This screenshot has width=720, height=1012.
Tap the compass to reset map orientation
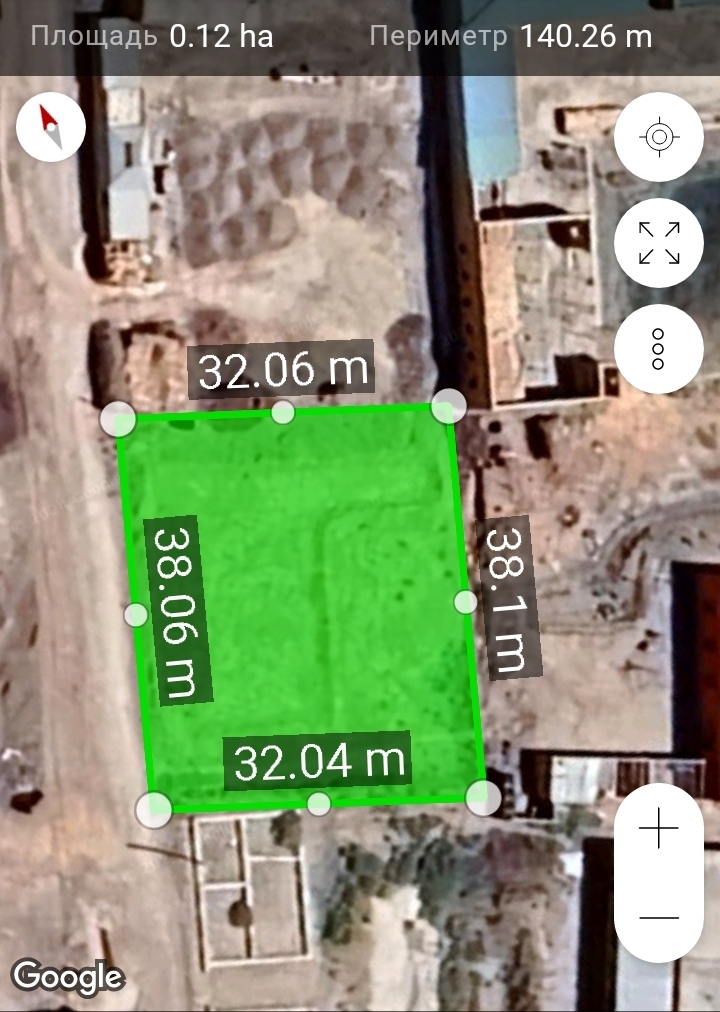(x=50, y=127)
